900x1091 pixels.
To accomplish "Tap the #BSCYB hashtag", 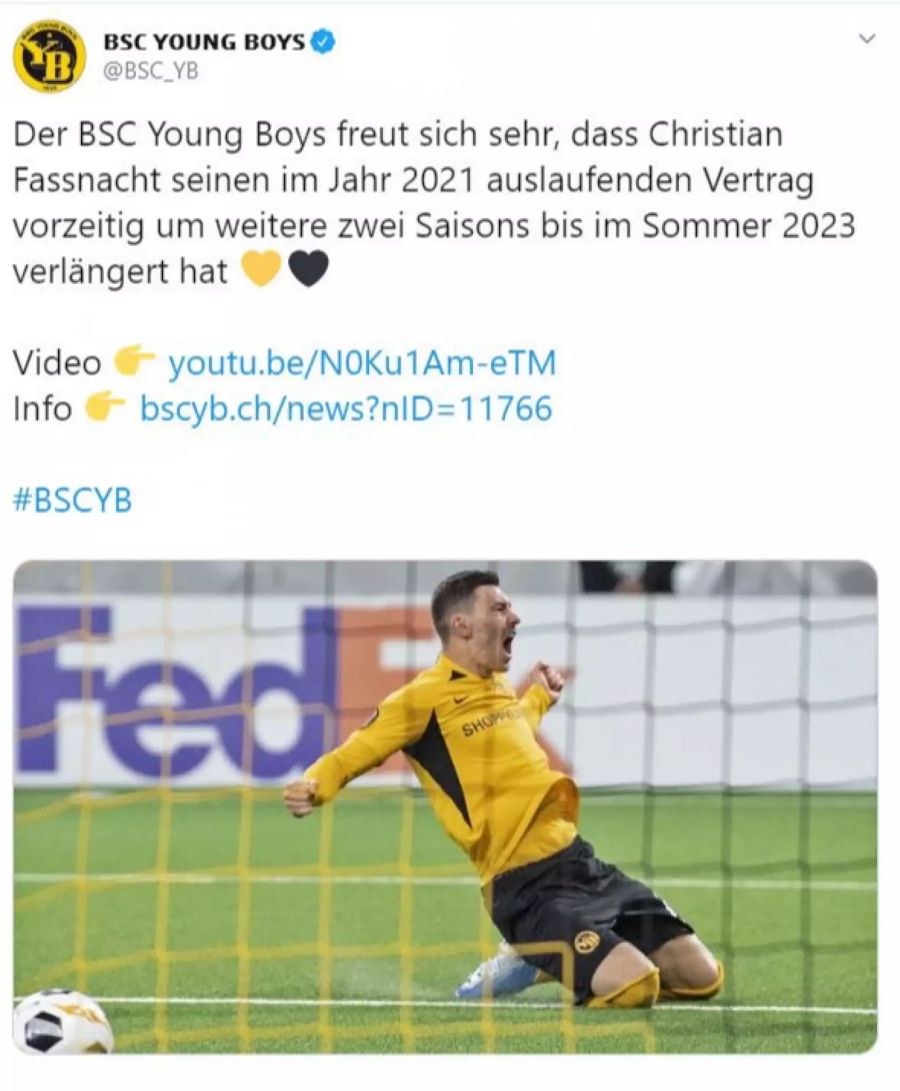I will 72,500.
